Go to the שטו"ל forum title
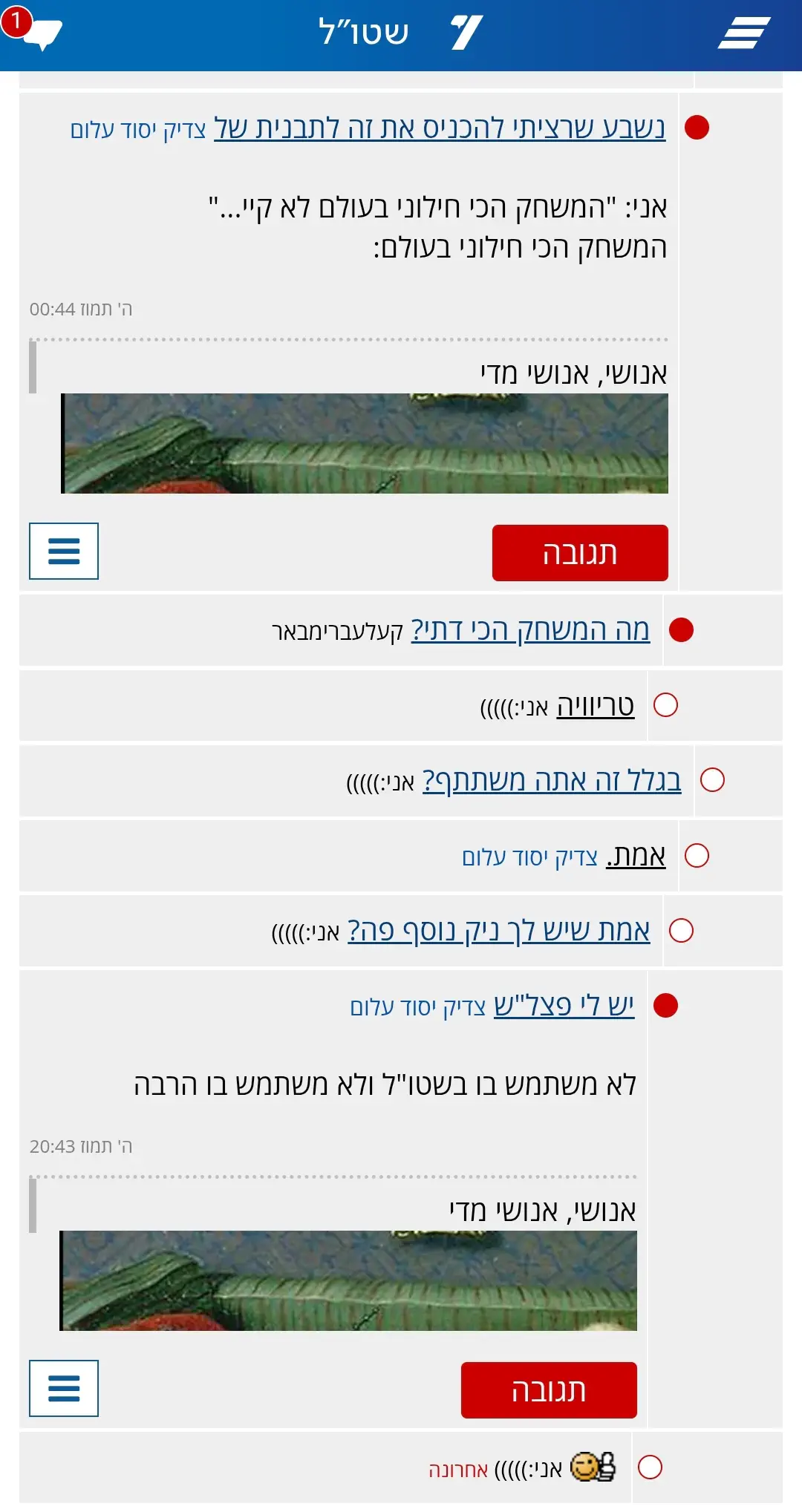This screenshot has width=802, height=1512. pyautogui.click(x=363, y=33)
